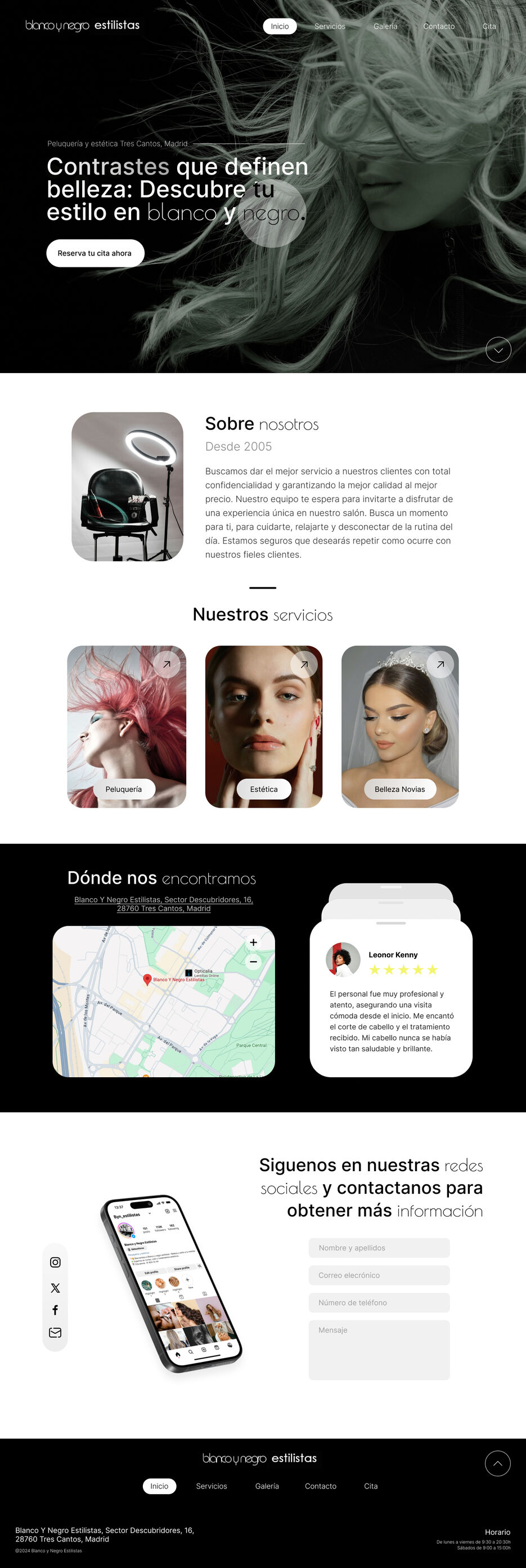Tap the down-arrow circle on hero image

498,350
